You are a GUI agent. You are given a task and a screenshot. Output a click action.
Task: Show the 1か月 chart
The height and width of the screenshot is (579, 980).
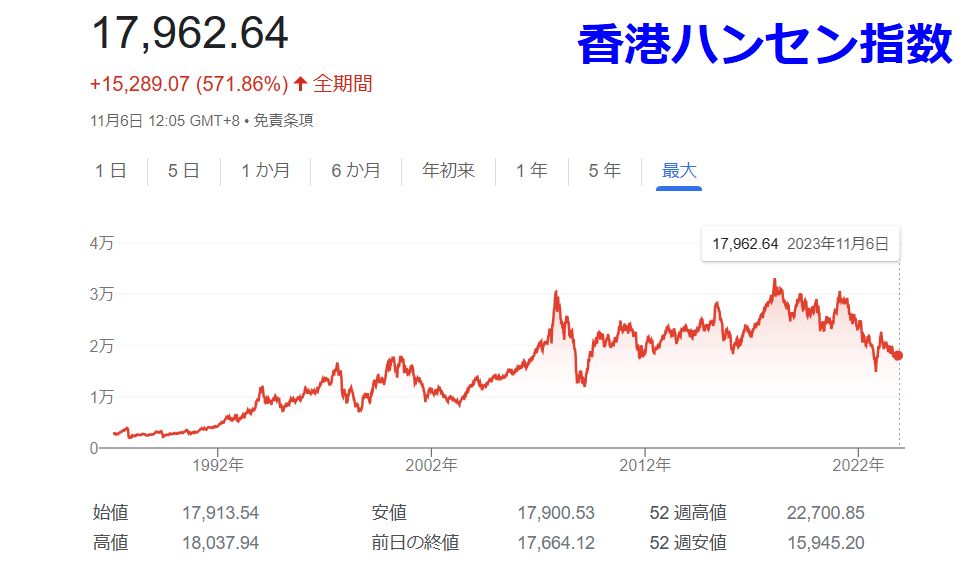tap(265, 171)
